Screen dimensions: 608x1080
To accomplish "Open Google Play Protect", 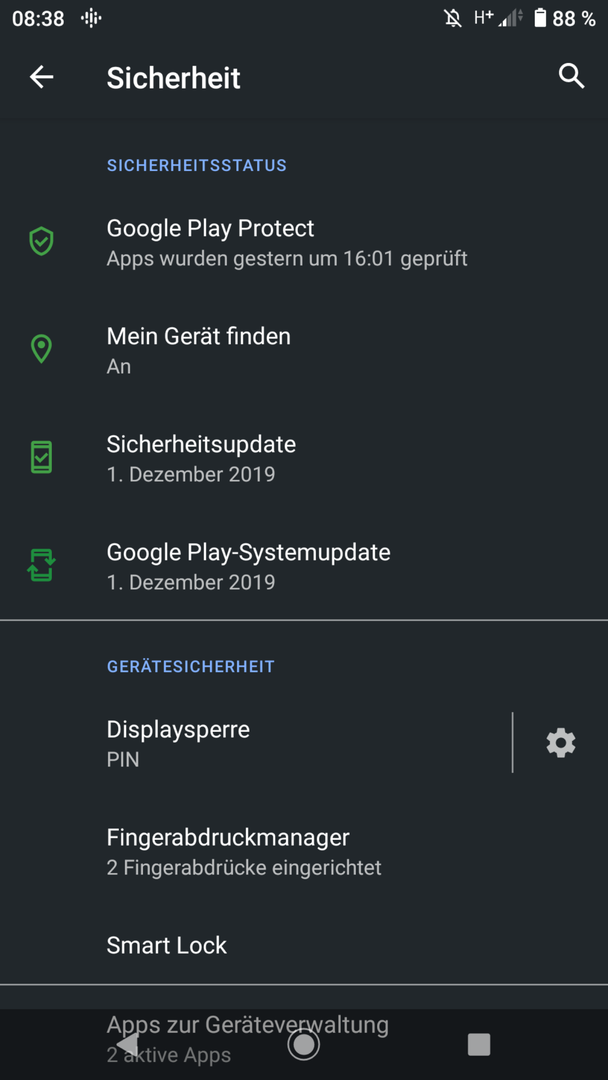I will 287,242.
